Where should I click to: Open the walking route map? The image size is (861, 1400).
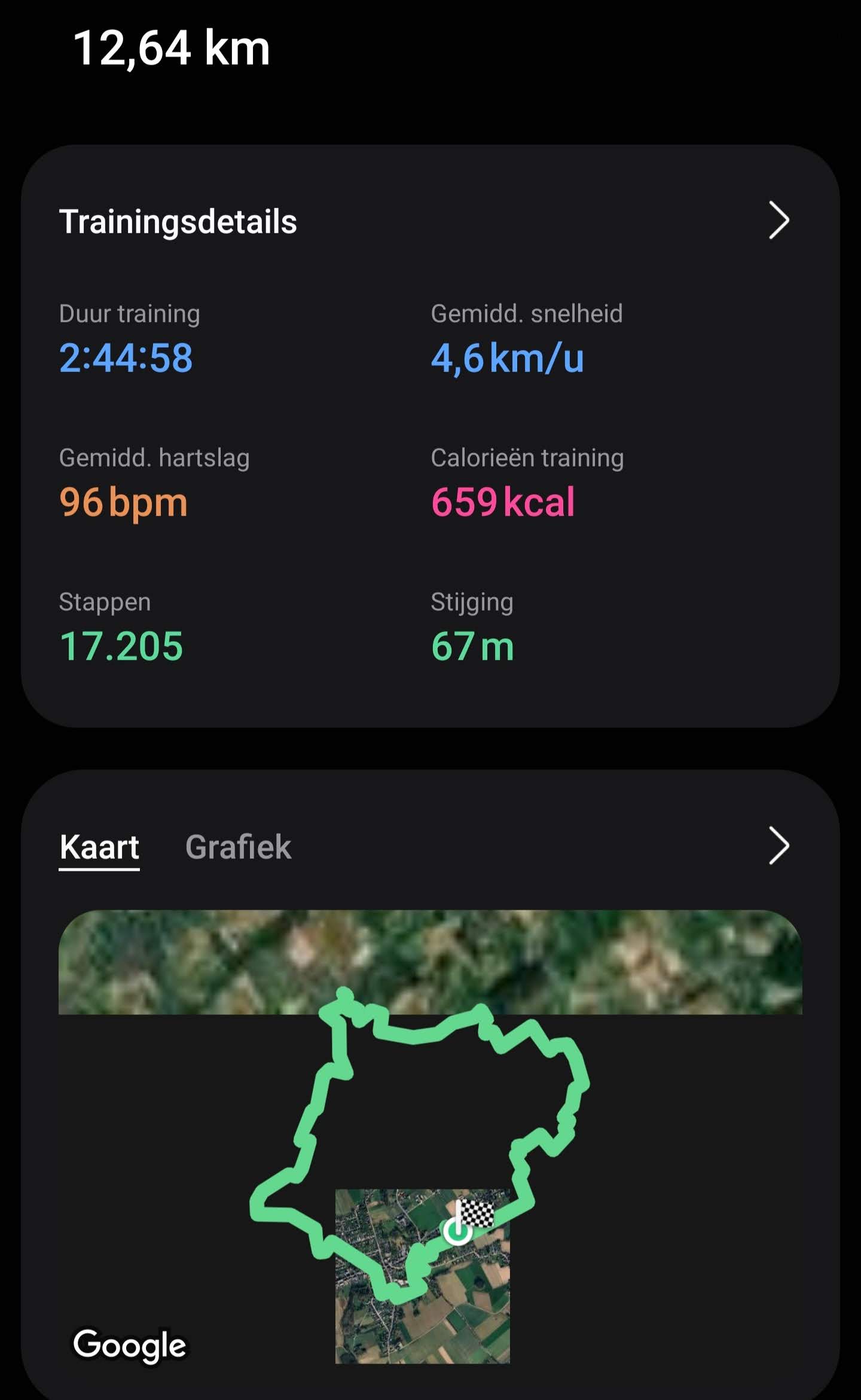click(x=430, y=1136)
